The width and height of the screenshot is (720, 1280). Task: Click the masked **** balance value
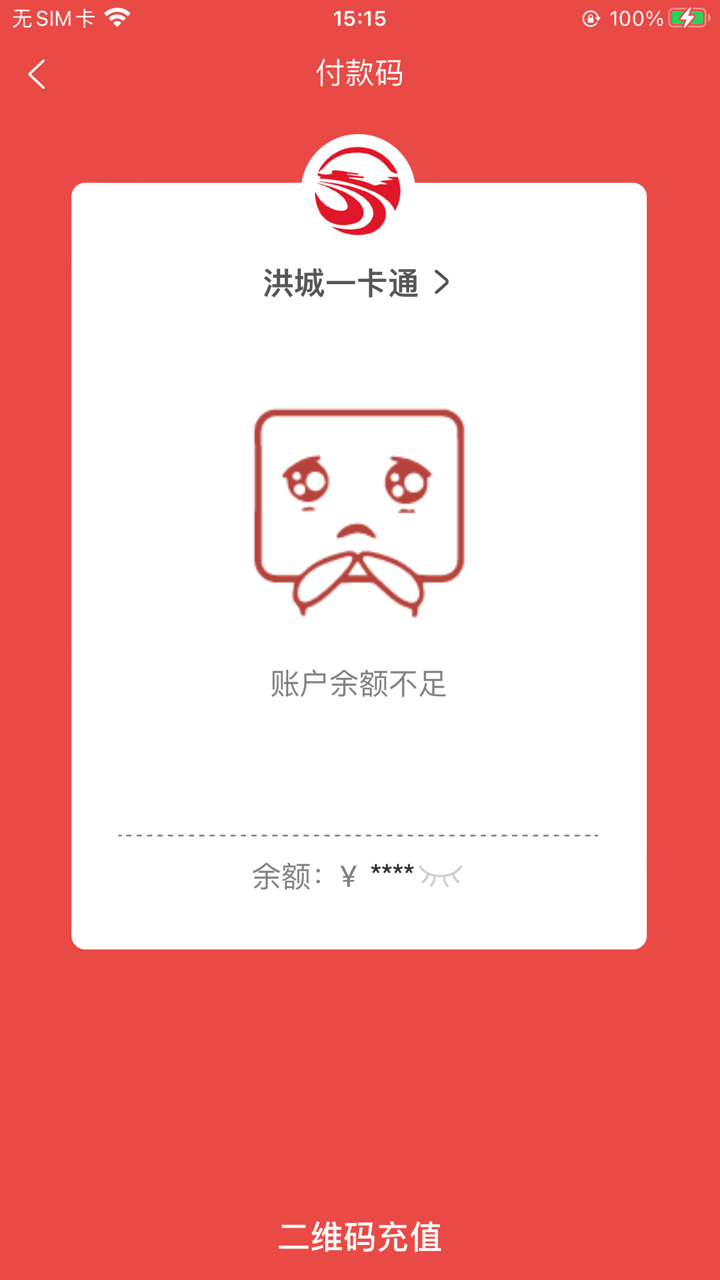393,872
